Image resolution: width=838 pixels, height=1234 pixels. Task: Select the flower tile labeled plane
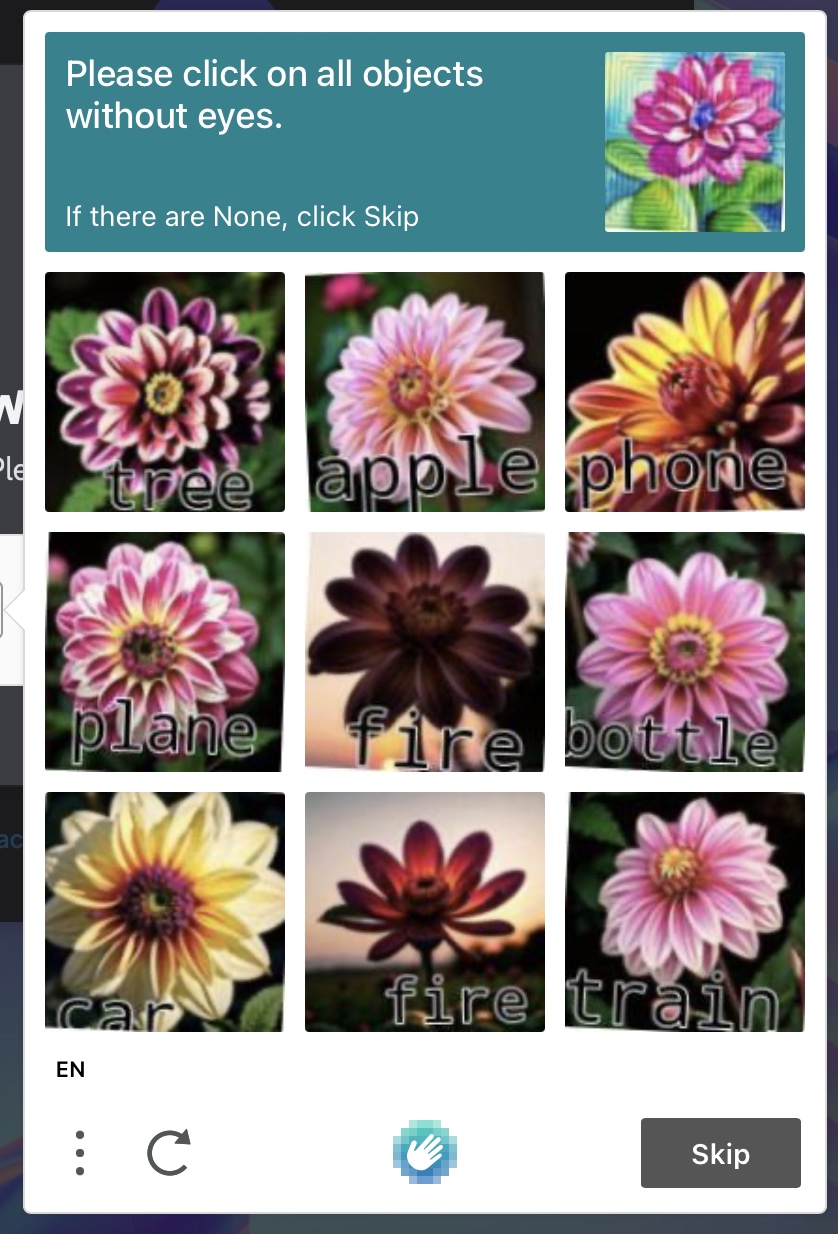click(x=165, y=652)
